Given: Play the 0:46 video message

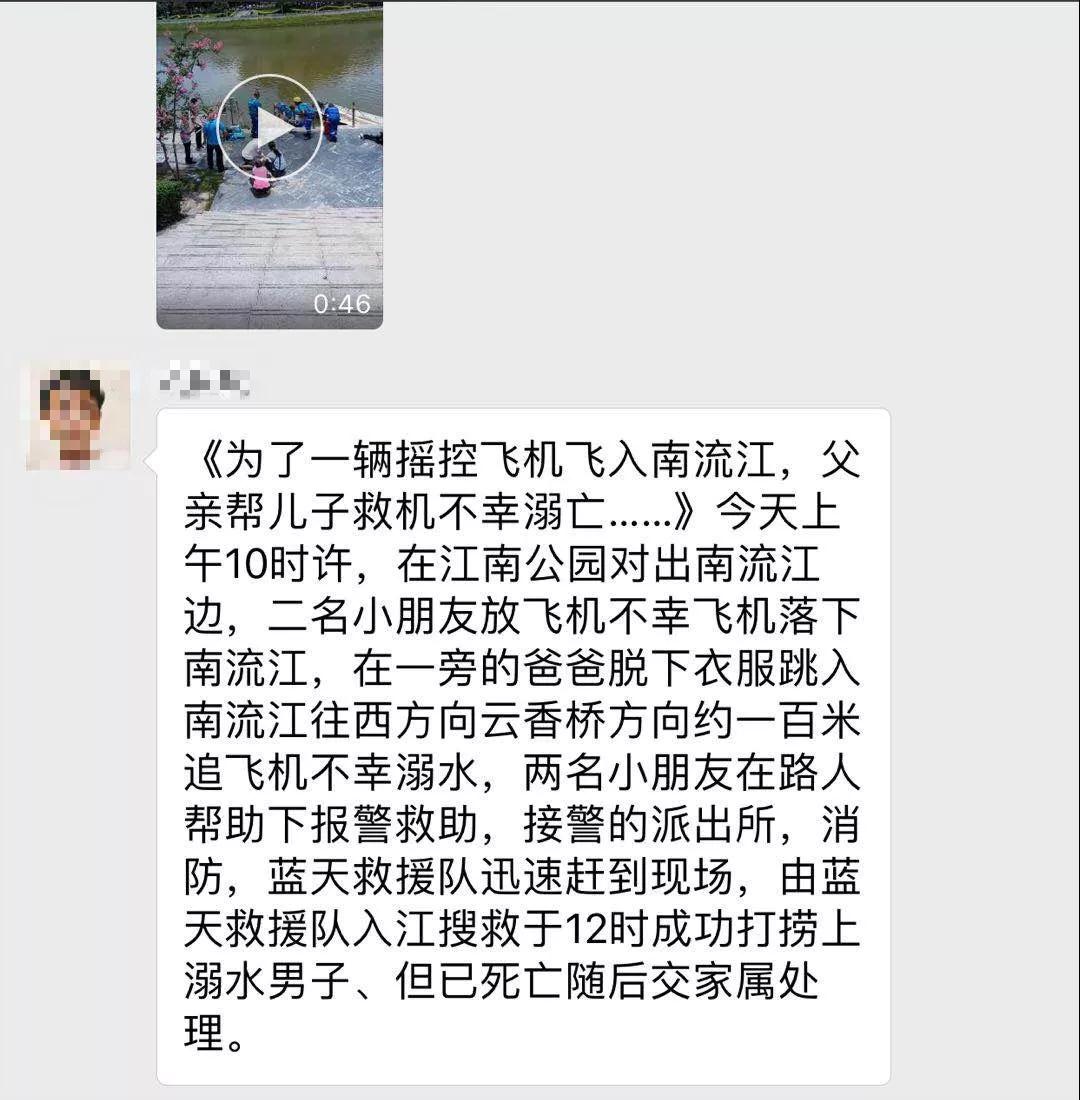Looking at the screenshot, I should click(x=270, y=128).
